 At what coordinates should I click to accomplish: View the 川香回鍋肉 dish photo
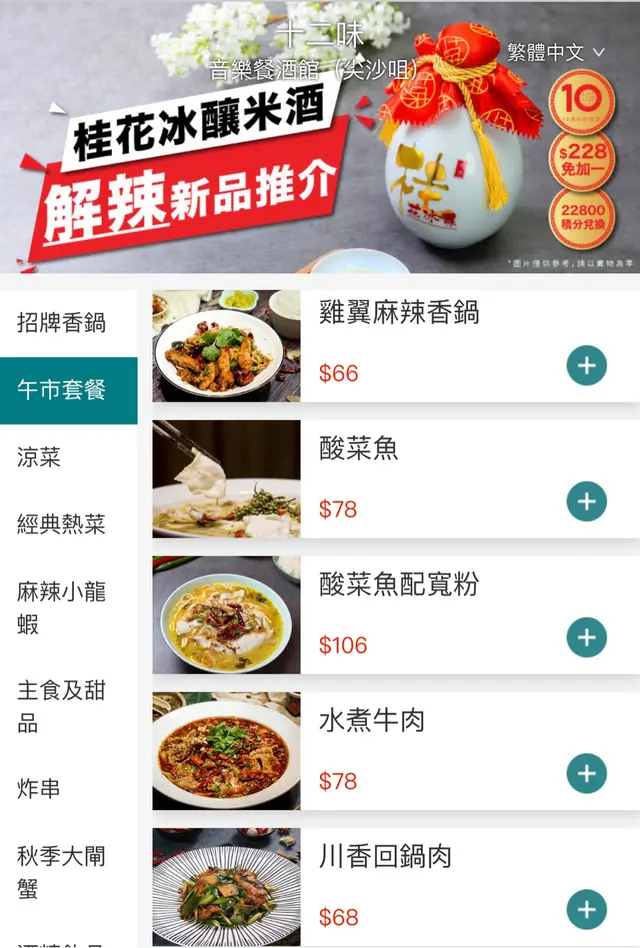226,887
